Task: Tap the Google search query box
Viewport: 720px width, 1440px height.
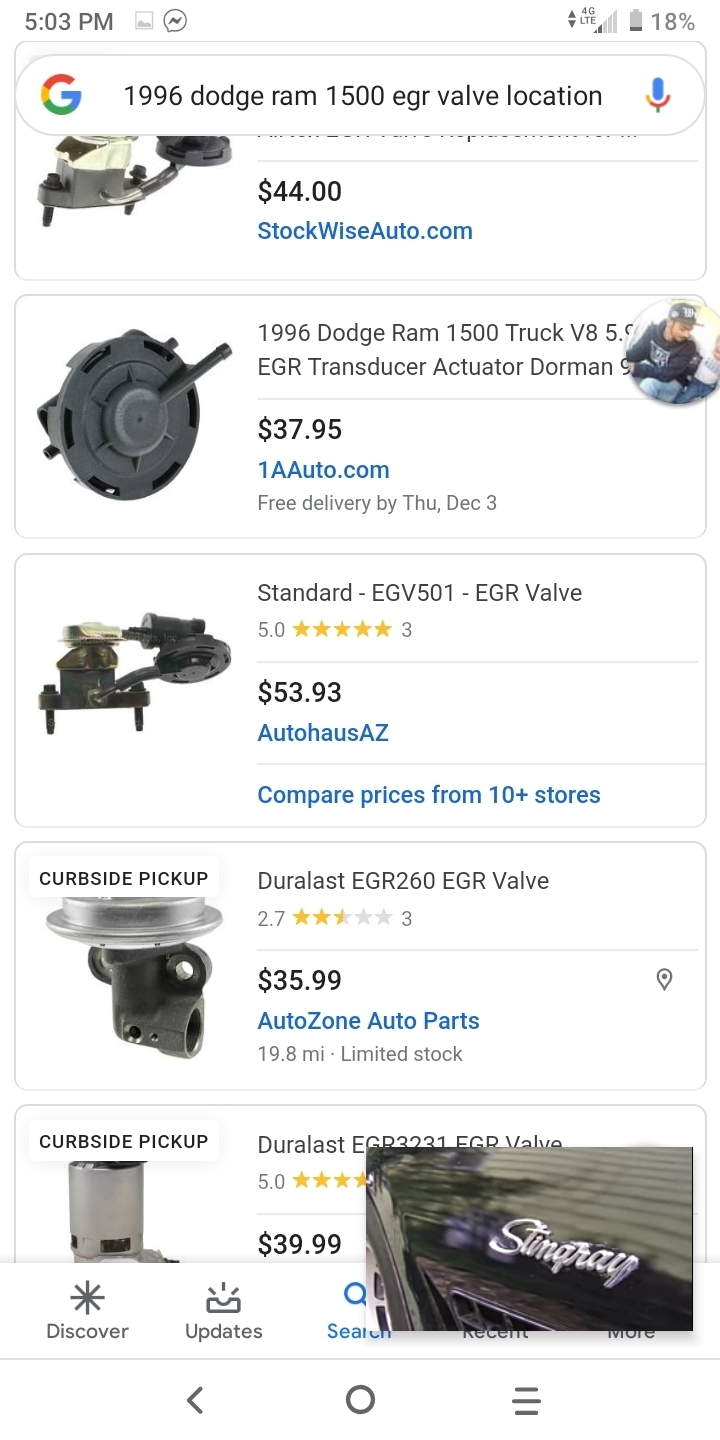Action: pyautogui.click(x=362, y=96)
